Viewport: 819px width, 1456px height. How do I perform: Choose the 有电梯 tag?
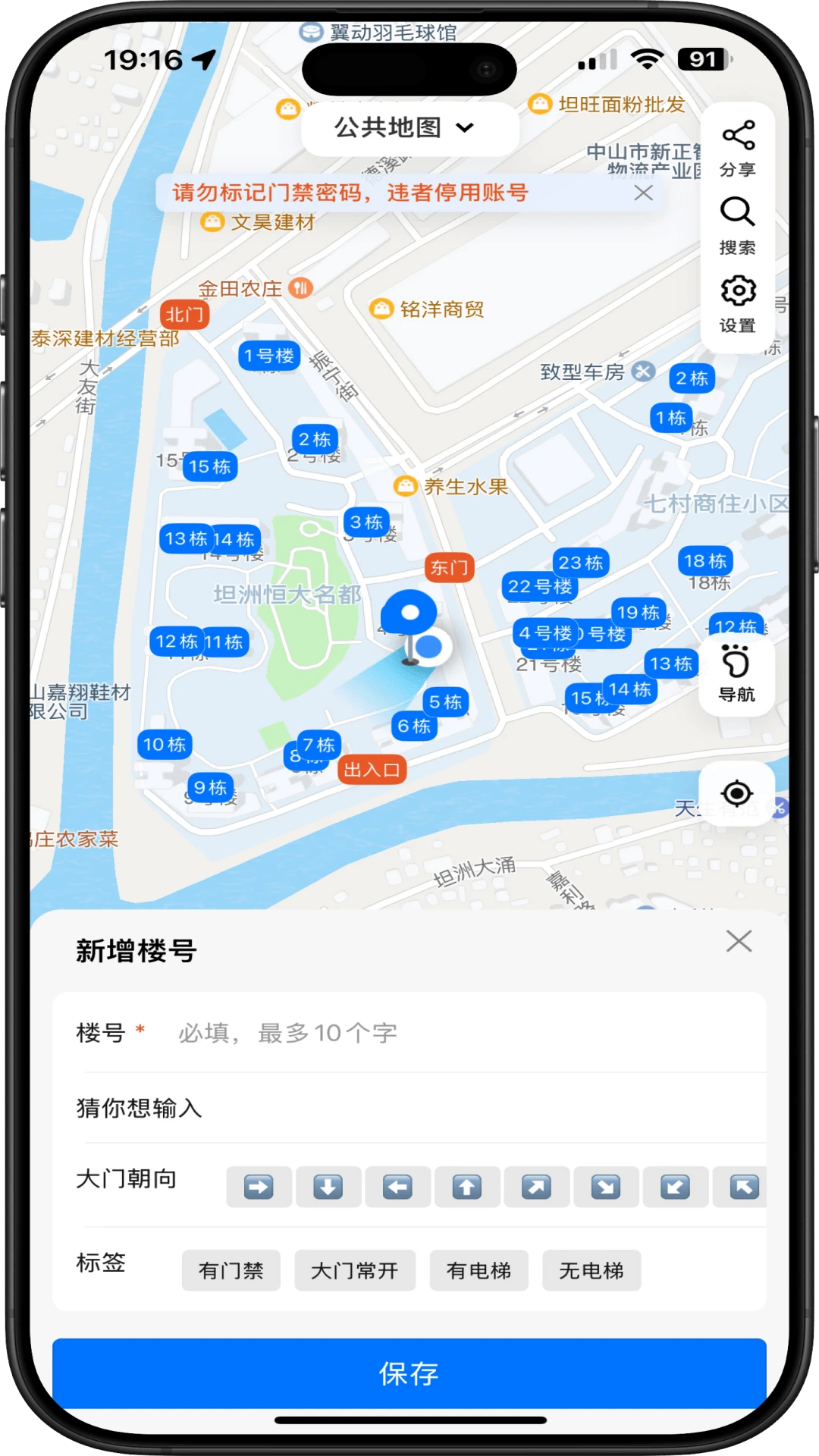[479, 1270]
